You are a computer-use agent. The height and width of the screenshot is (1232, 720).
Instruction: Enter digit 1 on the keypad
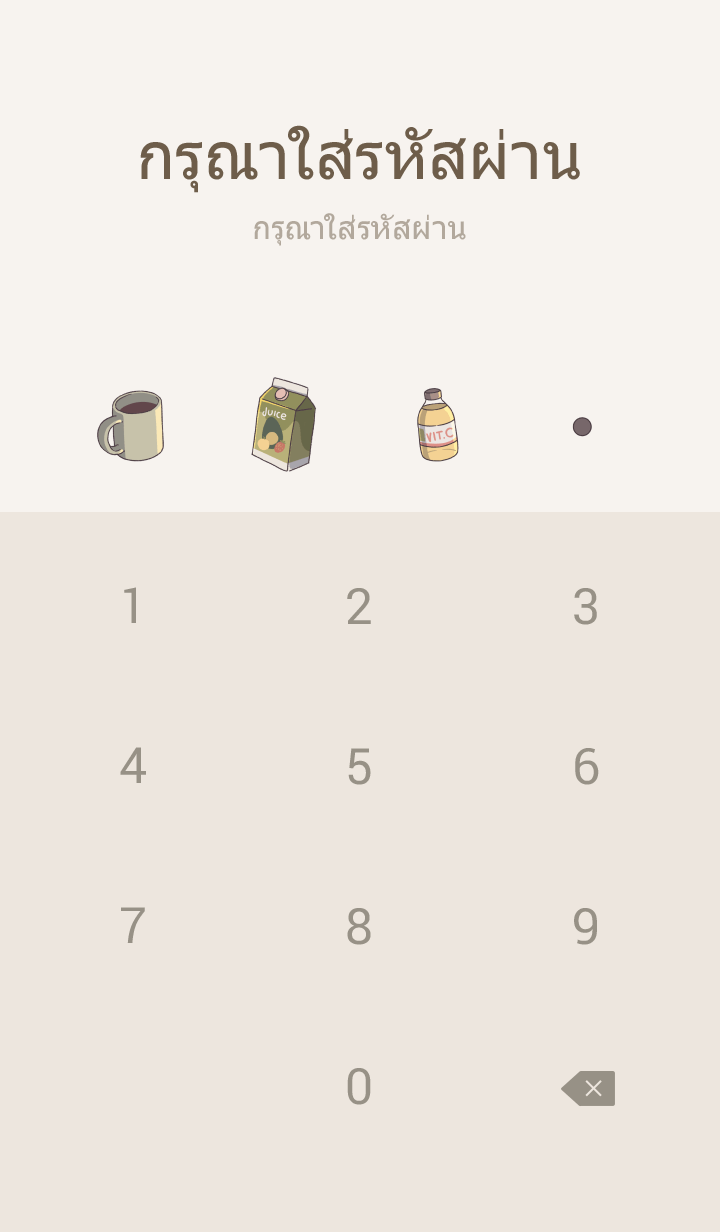pyautogui.click(x=132, y=607)
